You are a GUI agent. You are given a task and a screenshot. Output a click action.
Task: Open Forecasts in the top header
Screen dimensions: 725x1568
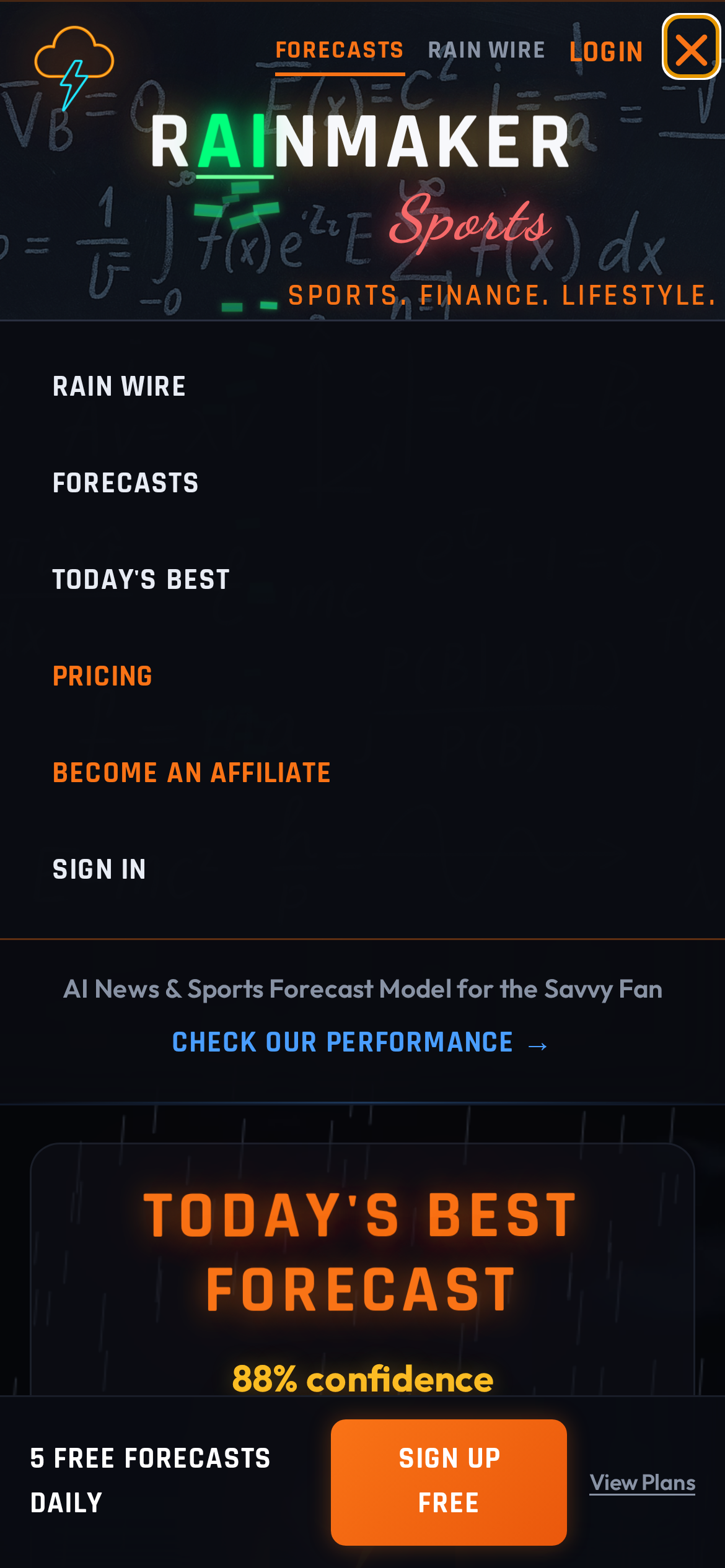pos(340,50)
